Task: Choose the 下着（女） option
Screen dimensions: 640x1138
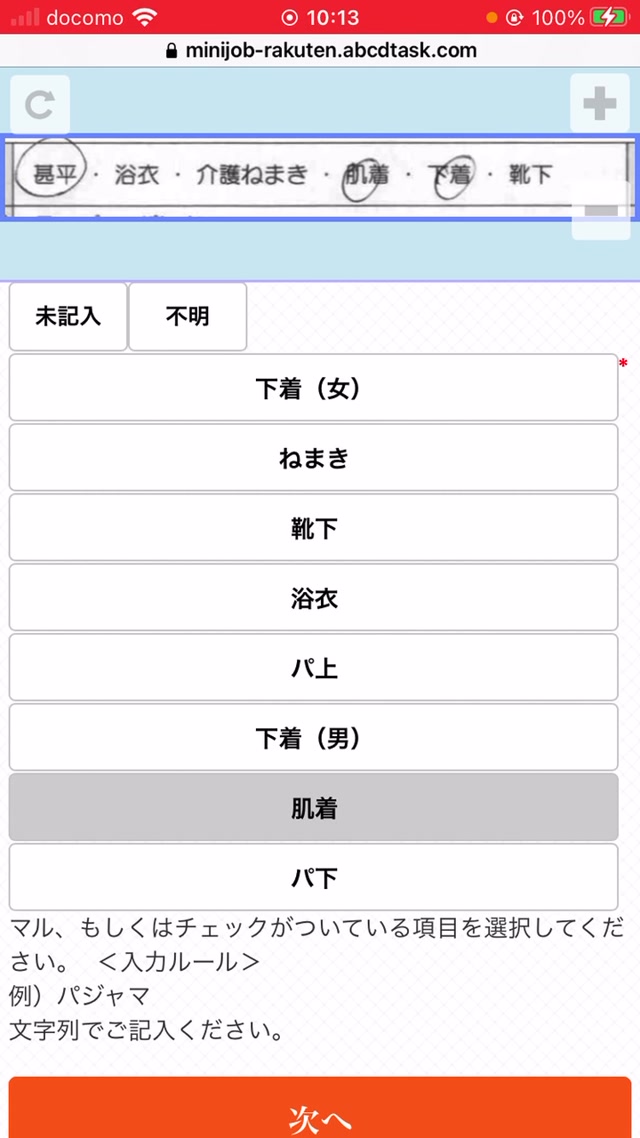Action: point(313,388)
